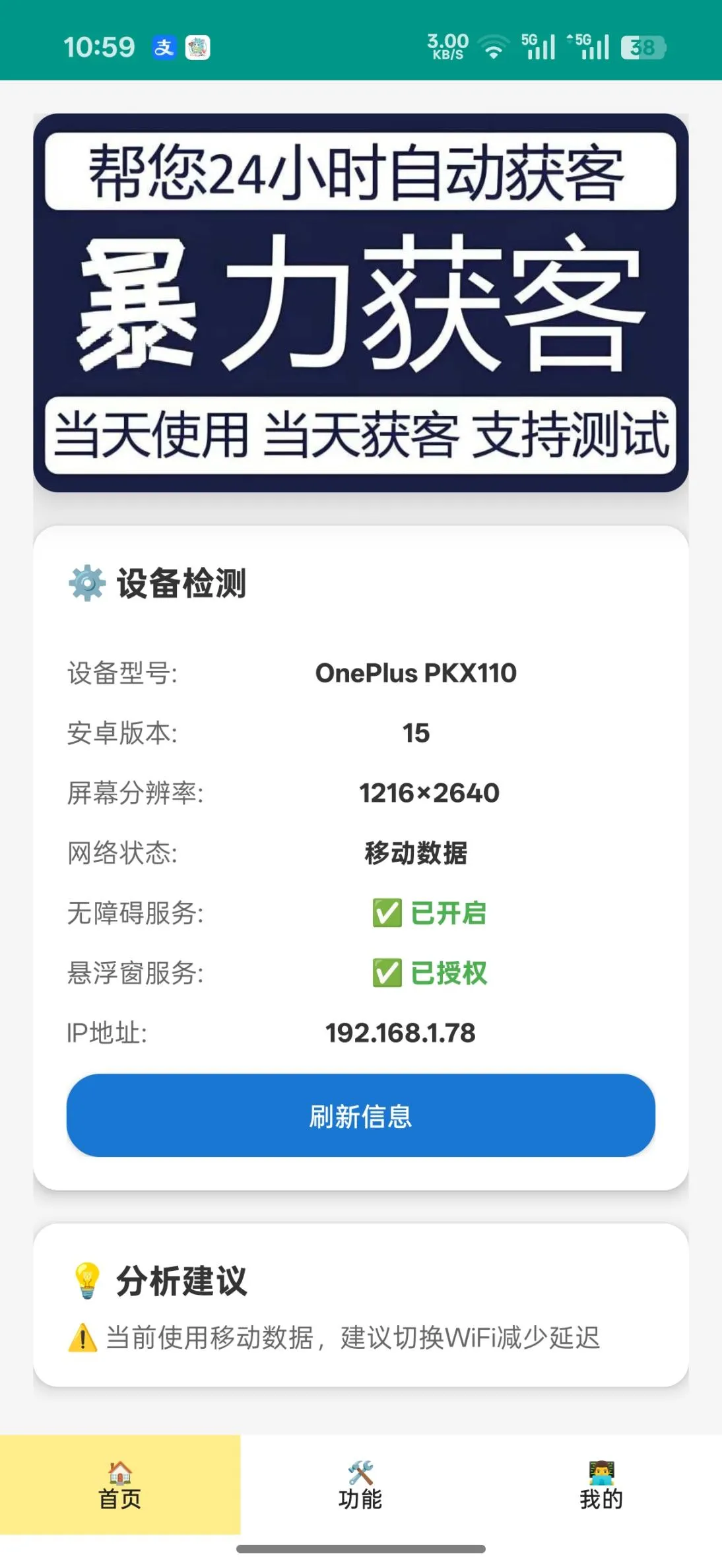The image size is (722, 1568).
Task: Tap the green checkmark for 悬浮窗服务
Action: (x=386, y=974)
